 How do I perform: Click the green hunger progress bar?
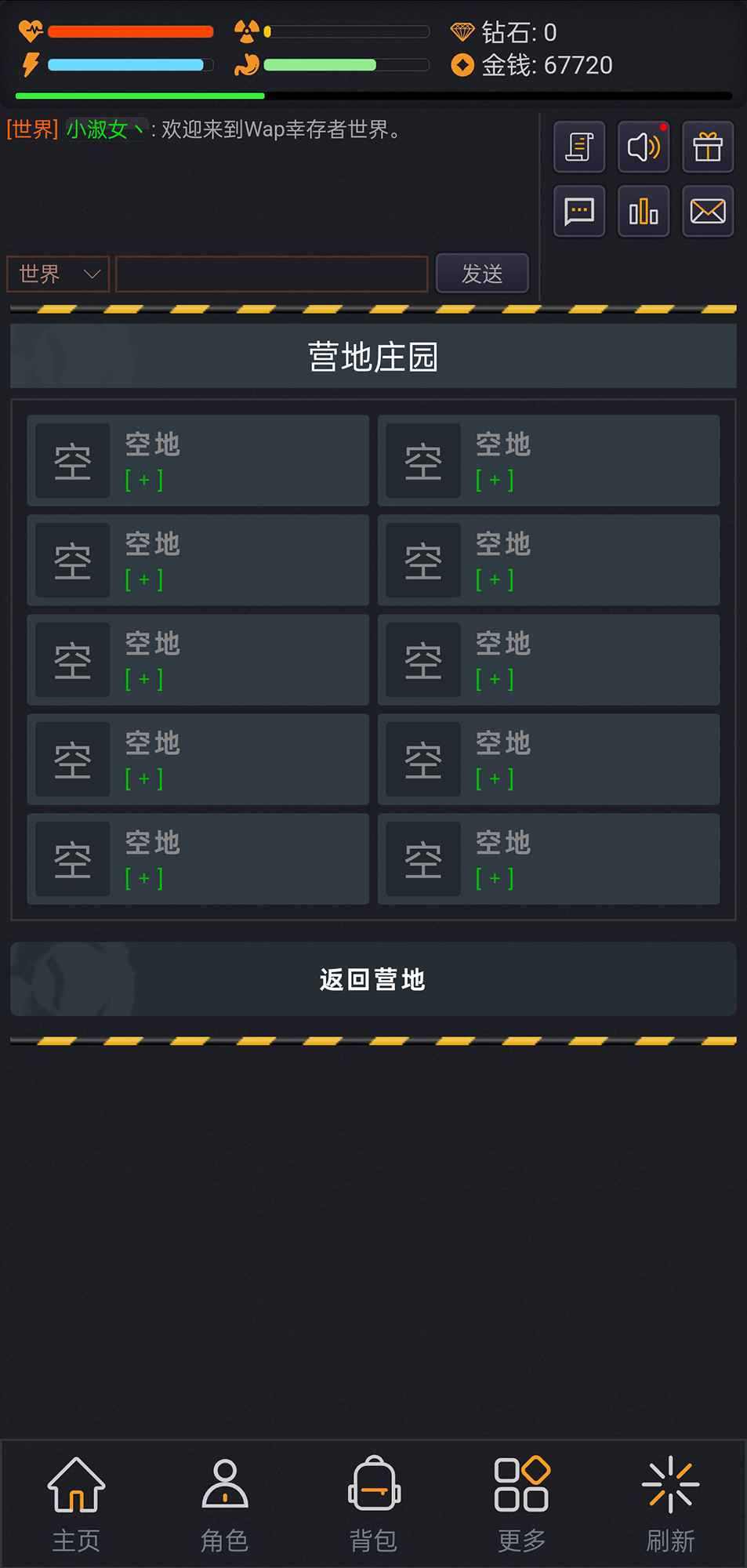(321, 64)
